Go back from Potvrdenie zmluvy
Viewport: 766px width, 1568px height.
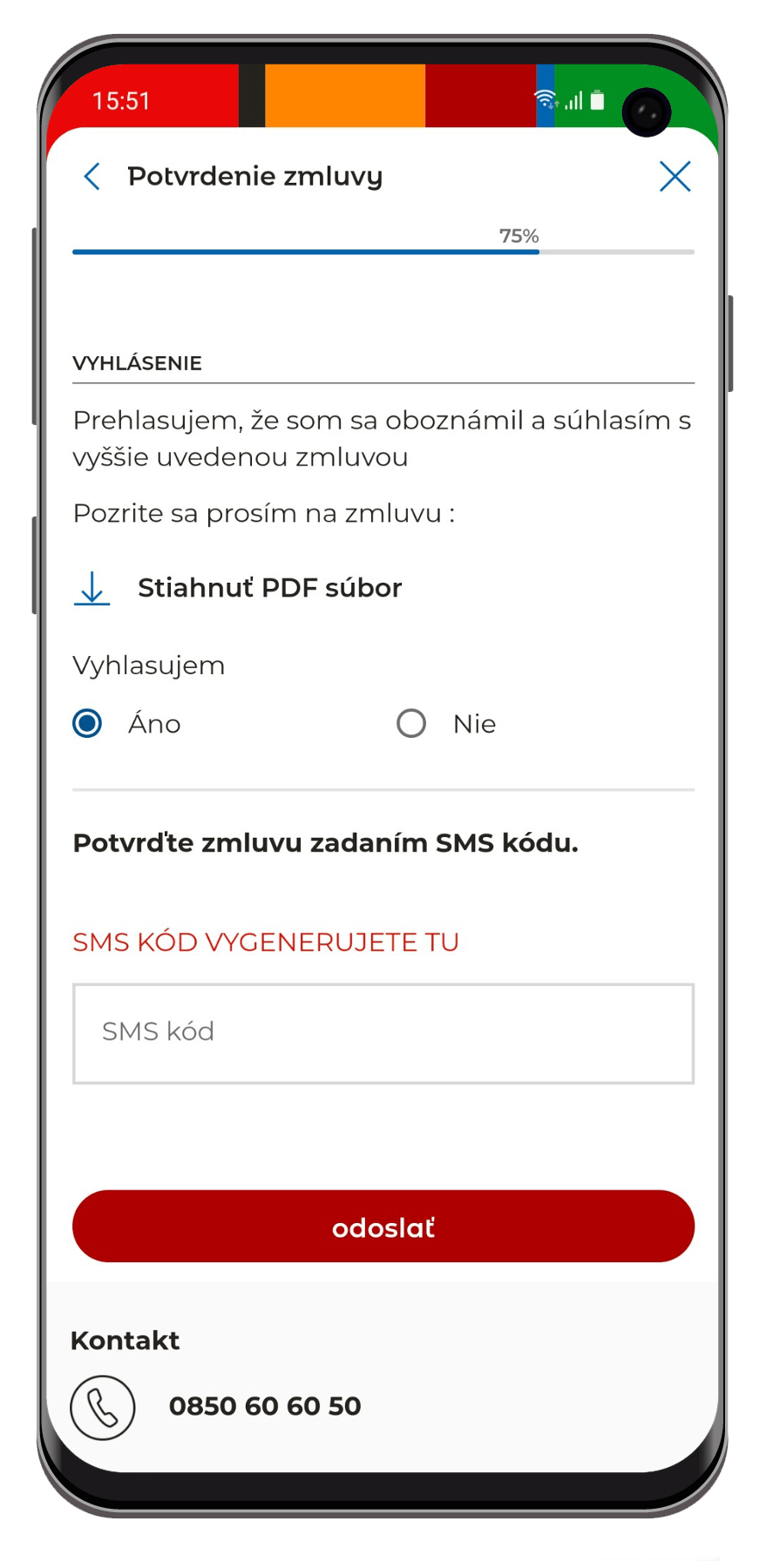[x=92, y=177]
